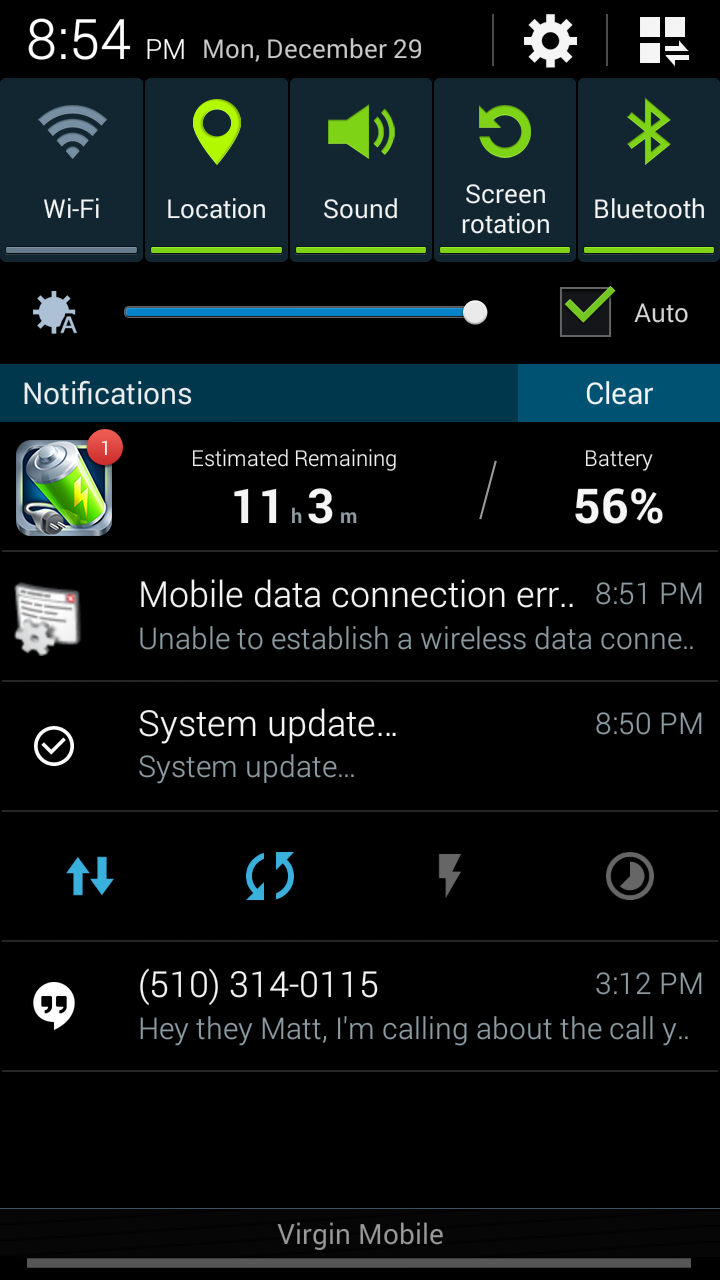Open the battery estimated remaining notification

360,487
